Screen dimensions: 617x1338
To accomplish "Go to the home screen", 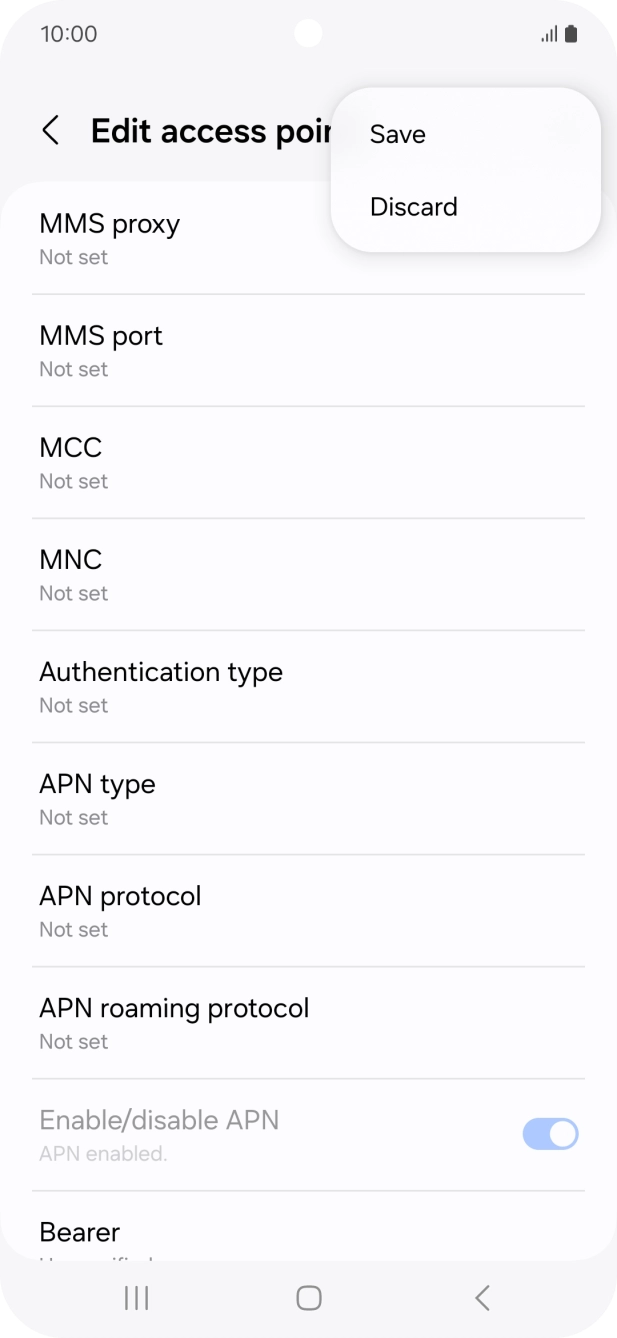I will [309, 1298].
